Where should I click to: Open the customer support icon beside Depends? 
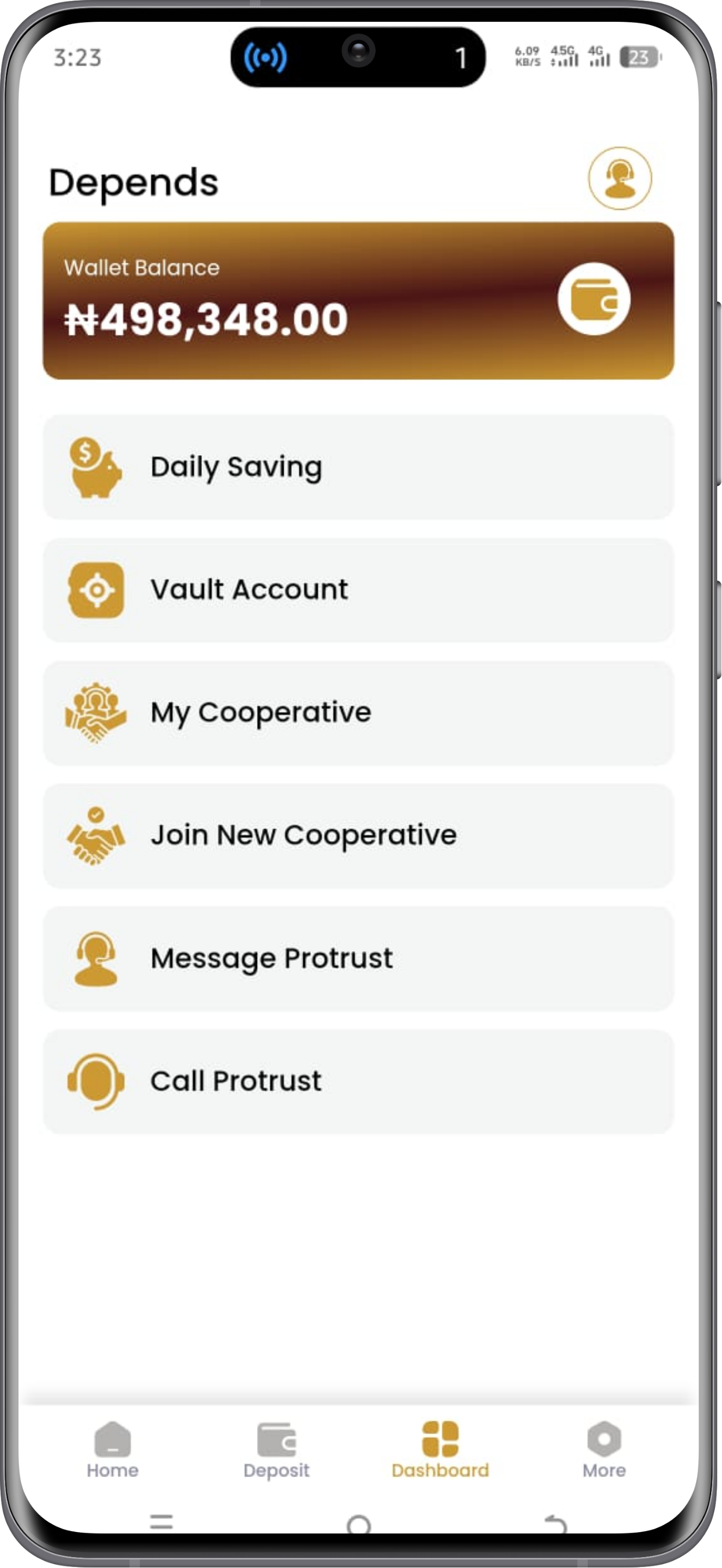coord(620,180)
